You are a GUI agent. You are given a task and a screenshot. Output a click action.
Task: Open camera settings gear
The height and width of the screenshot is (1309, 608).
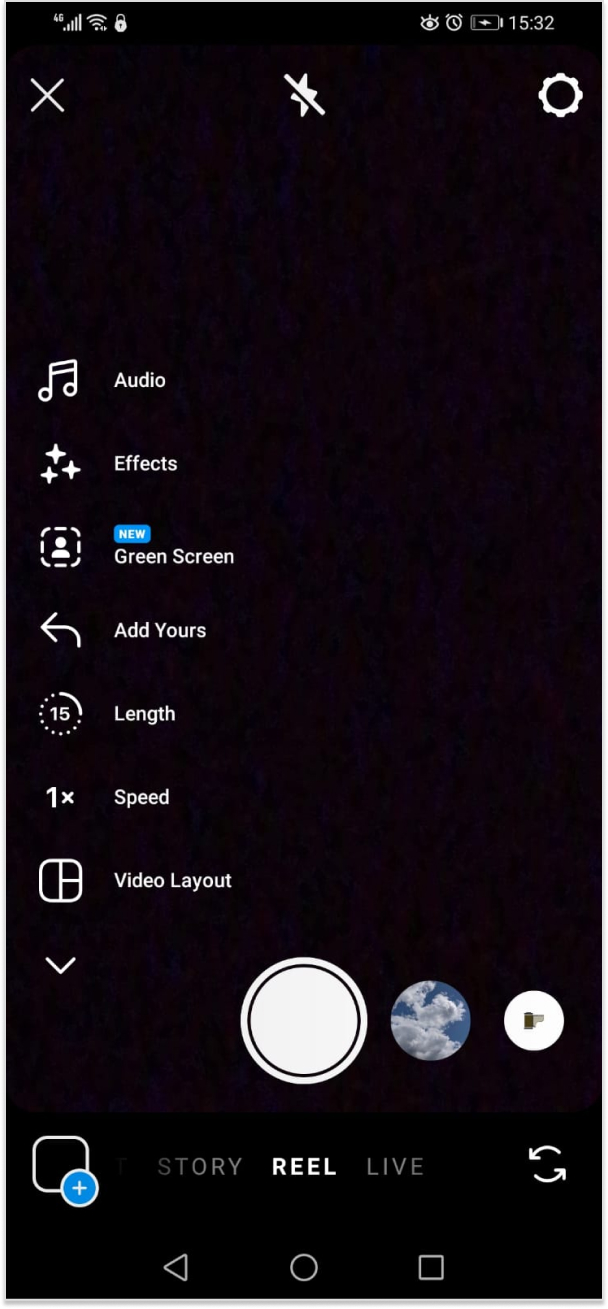coord(559,96)
